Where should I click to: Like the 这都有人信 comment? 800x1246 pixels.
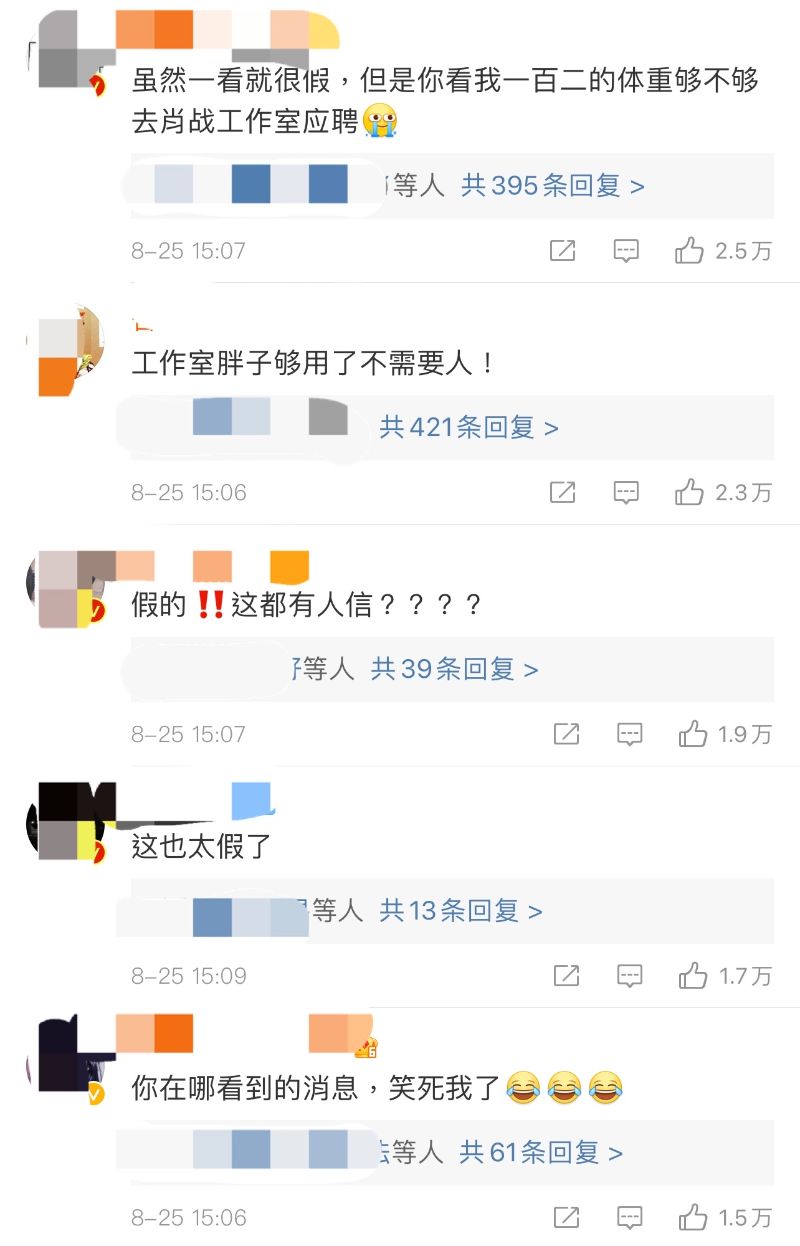[693, 735]
